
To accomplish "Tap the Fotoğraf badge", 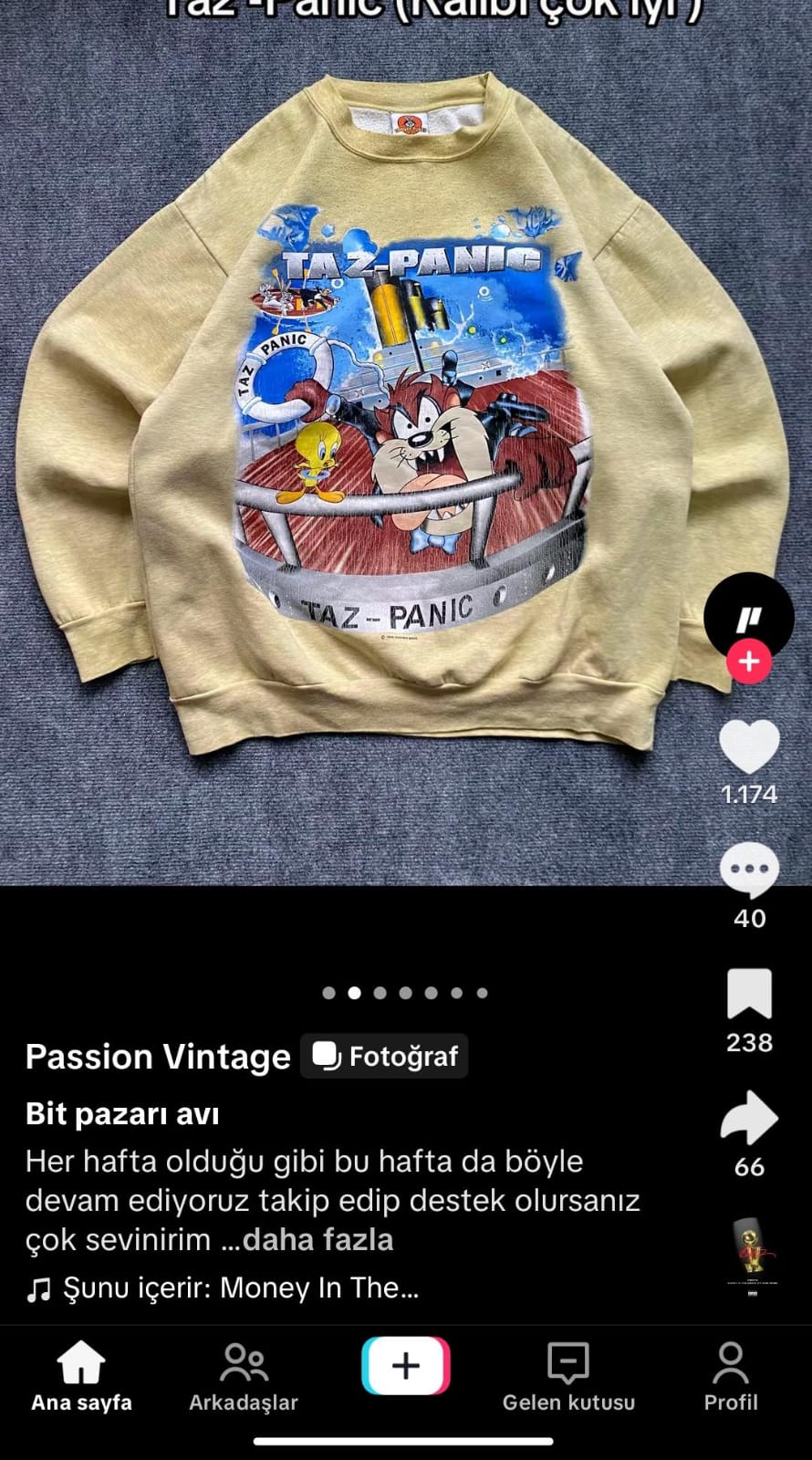I will pyautogui.click(x=385, y=1057).
